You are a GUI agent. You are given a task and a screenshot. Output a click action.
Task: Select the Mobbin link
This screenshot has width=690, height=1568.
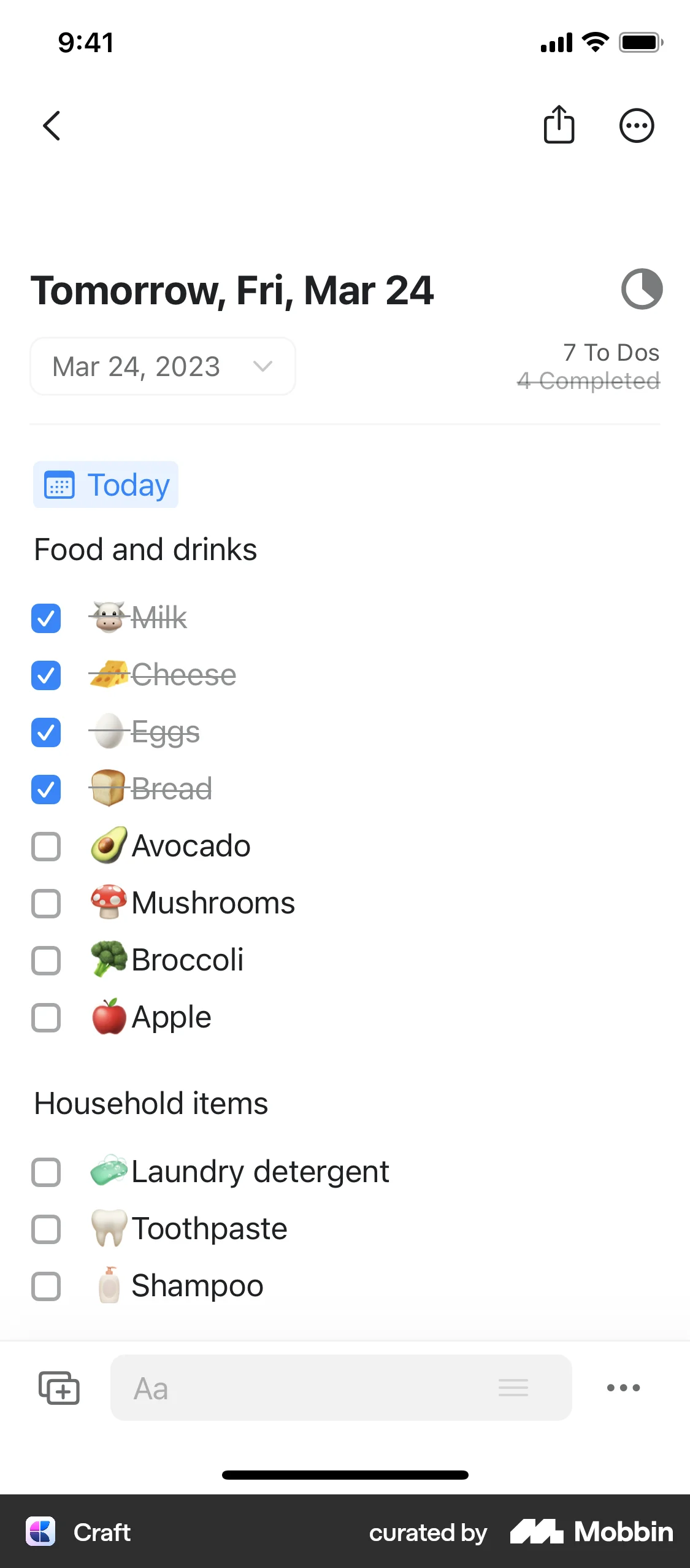click(x=591, y=1532)
